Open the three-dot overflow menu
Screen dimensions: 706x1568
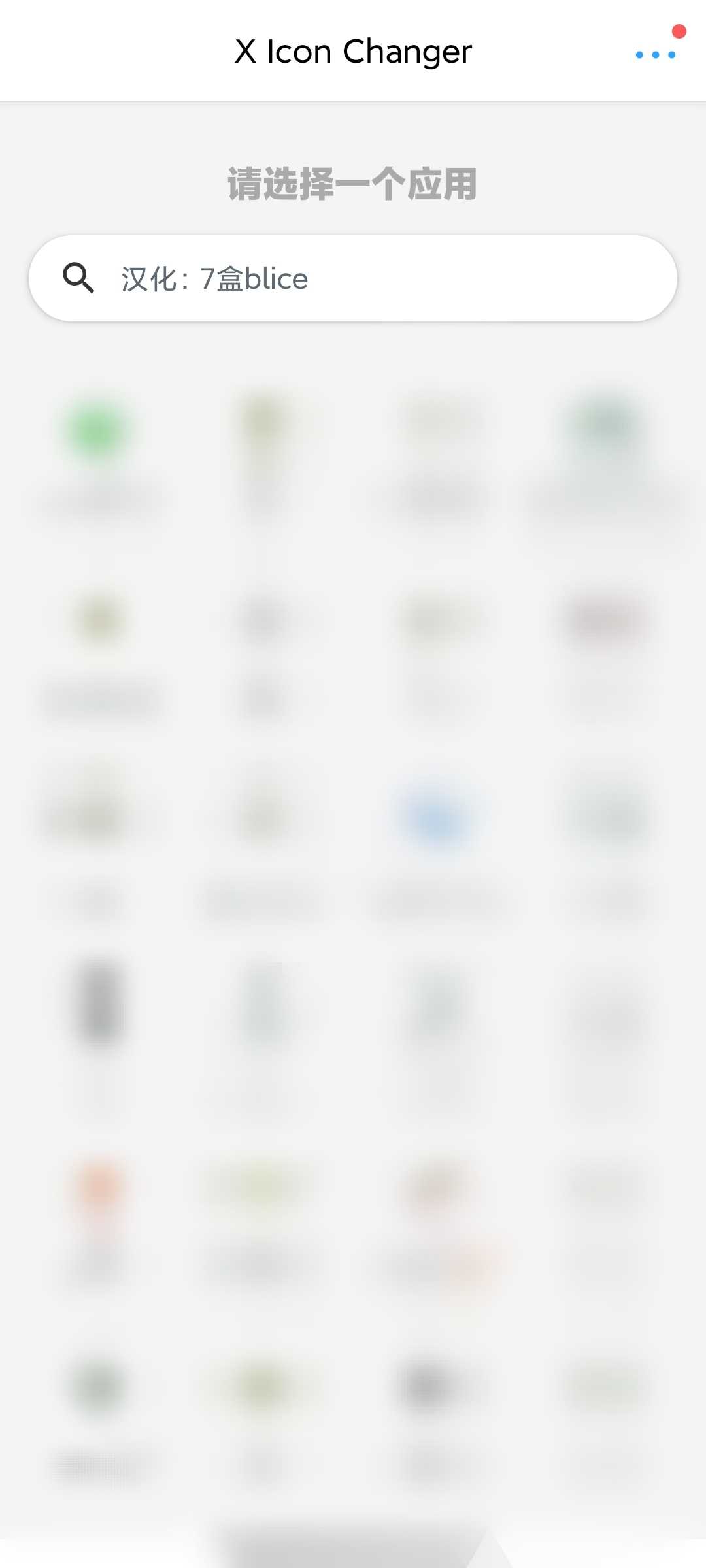click(x=656, y=54)
